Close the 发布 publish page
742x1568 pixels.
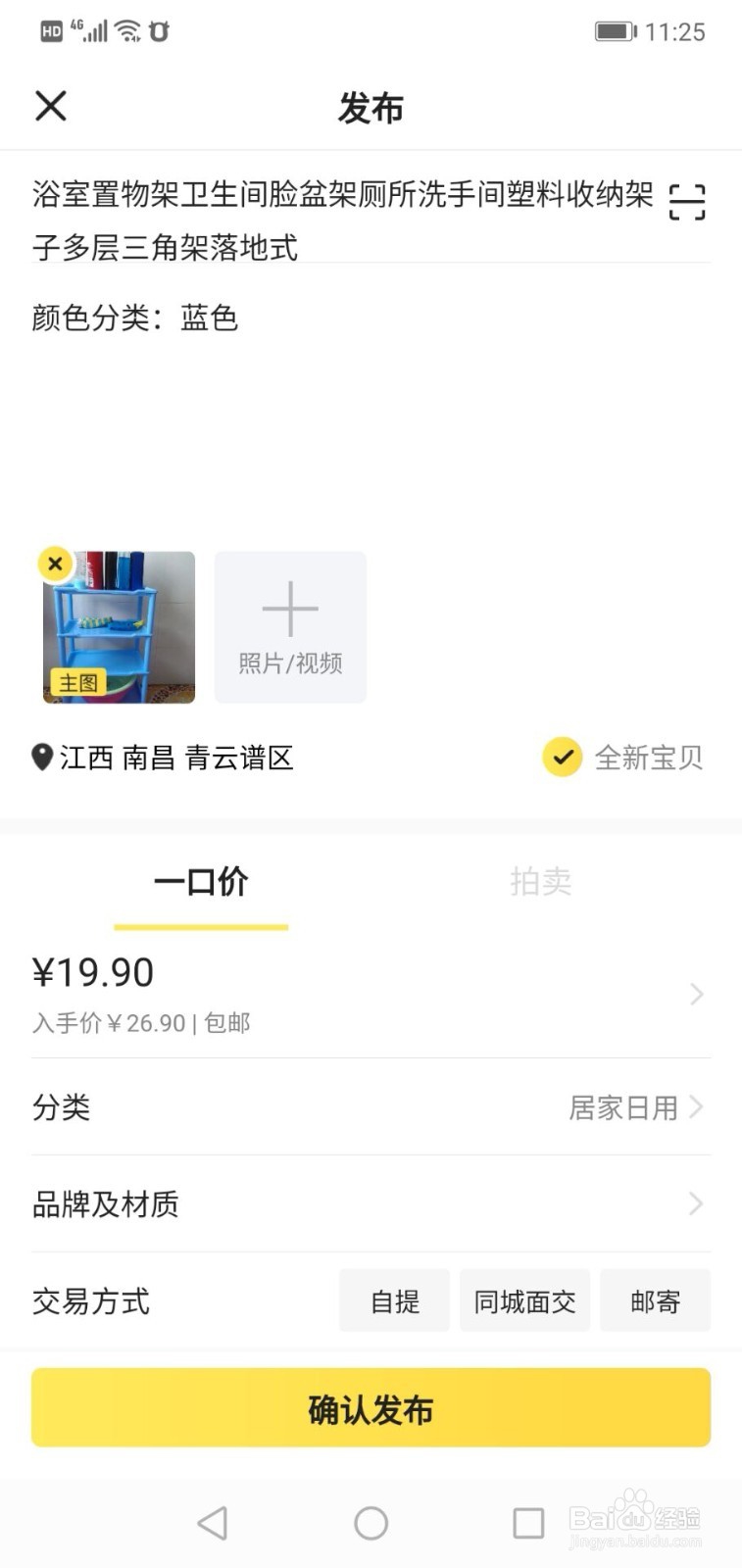tap(51, 106)
